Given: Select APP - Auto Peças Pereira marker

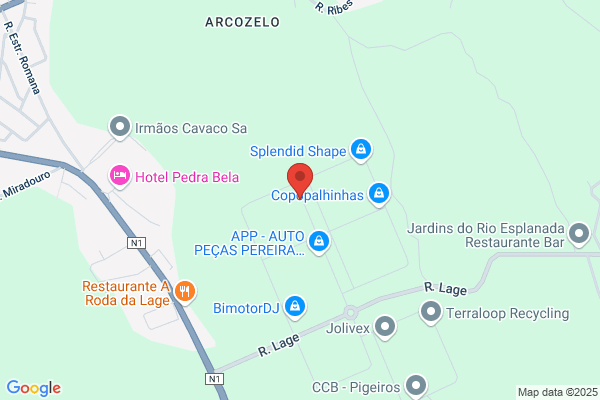Looking at the screenshot, I should 318,241.
